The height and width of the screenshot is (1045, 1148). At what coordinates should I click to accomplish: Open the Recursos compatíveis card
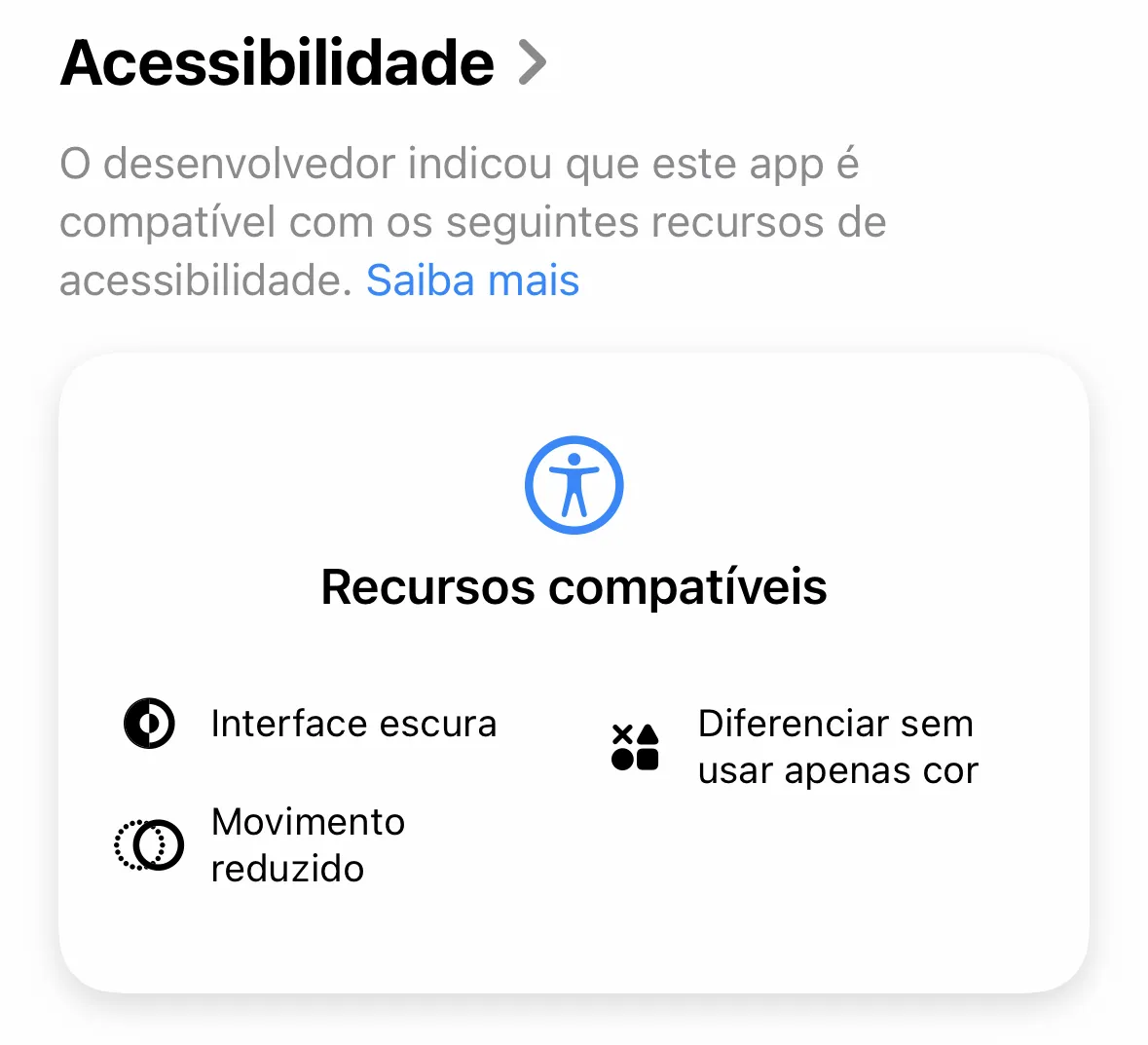click(574, 672)
